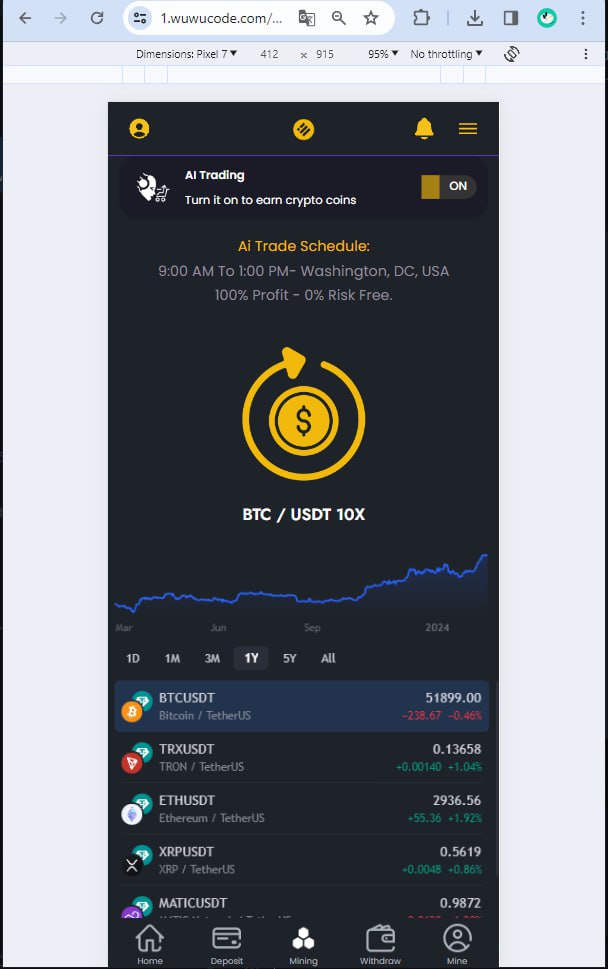
Task: Switch chart to 3M range
Action: click(x=212, y=658)
